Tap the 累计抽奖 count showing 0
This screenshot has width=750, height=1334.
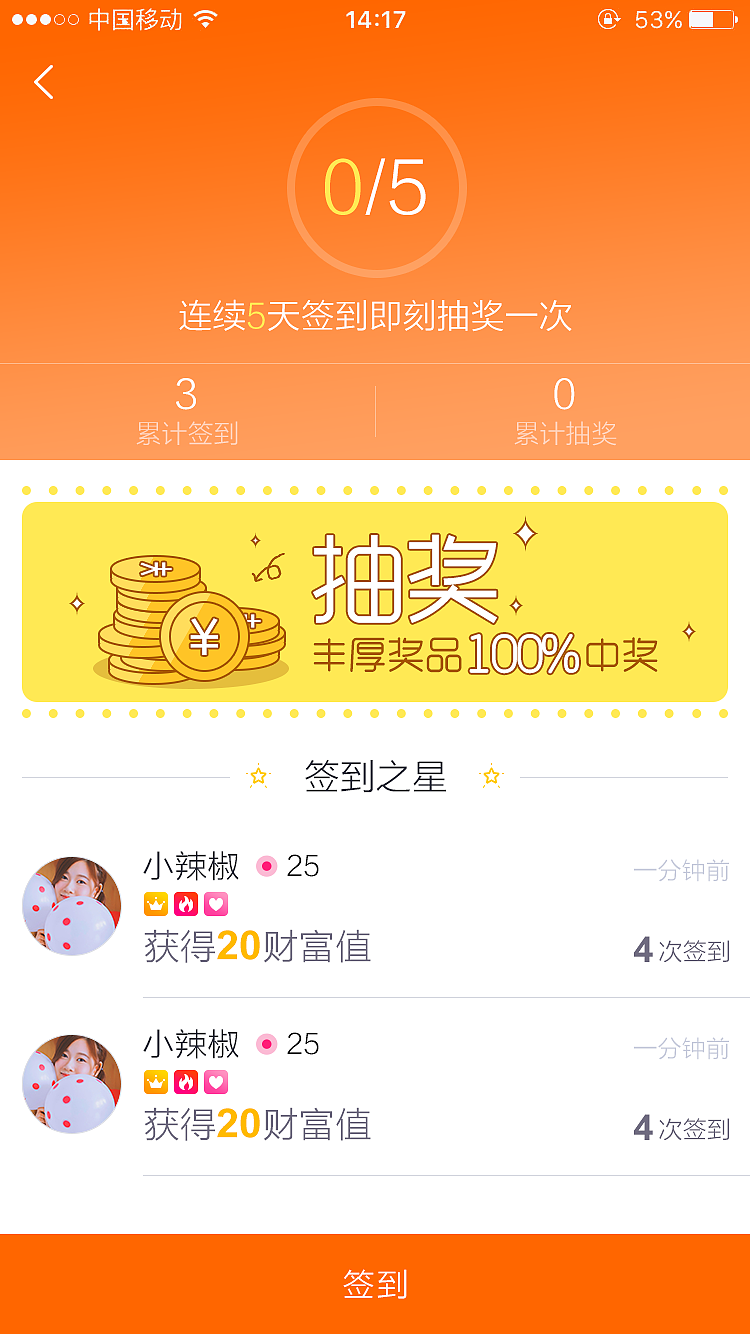click(563, 410)
